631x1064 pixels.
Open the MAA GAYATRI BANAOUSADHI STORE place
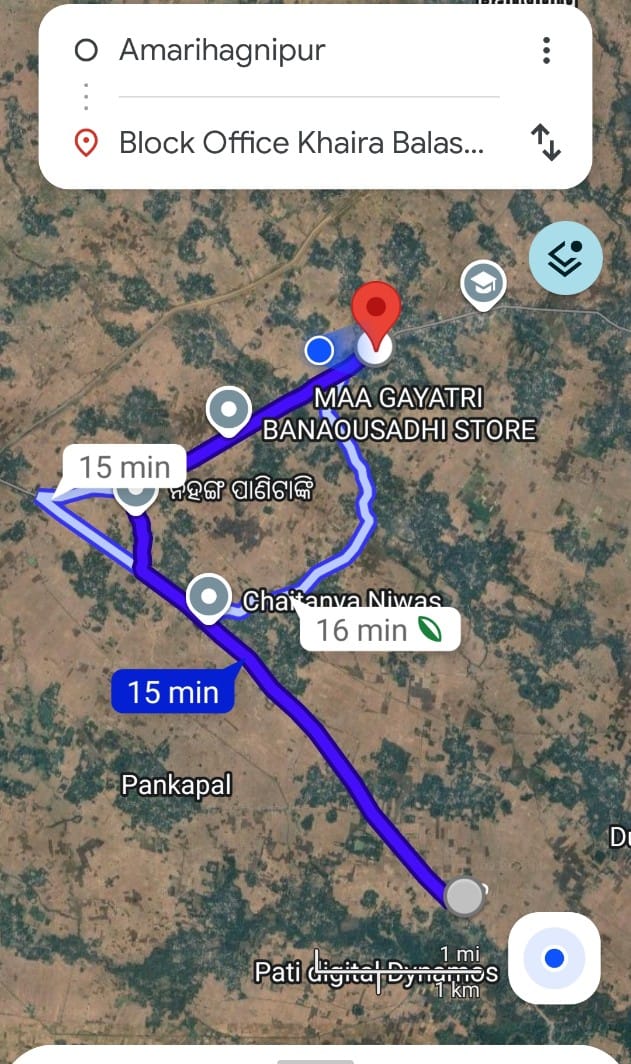coord(398,414)
